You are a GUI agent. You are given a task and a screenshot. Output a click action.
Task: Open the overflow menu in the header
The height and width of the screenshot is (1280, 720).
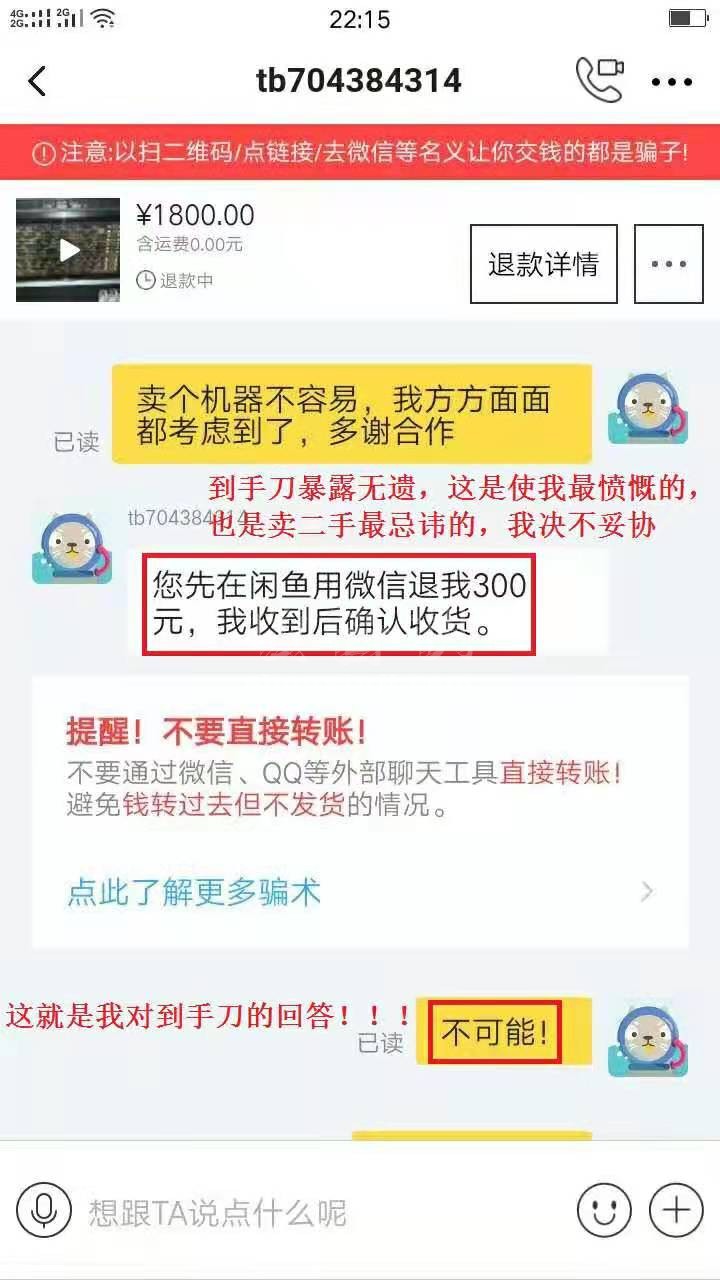(671, 82)
